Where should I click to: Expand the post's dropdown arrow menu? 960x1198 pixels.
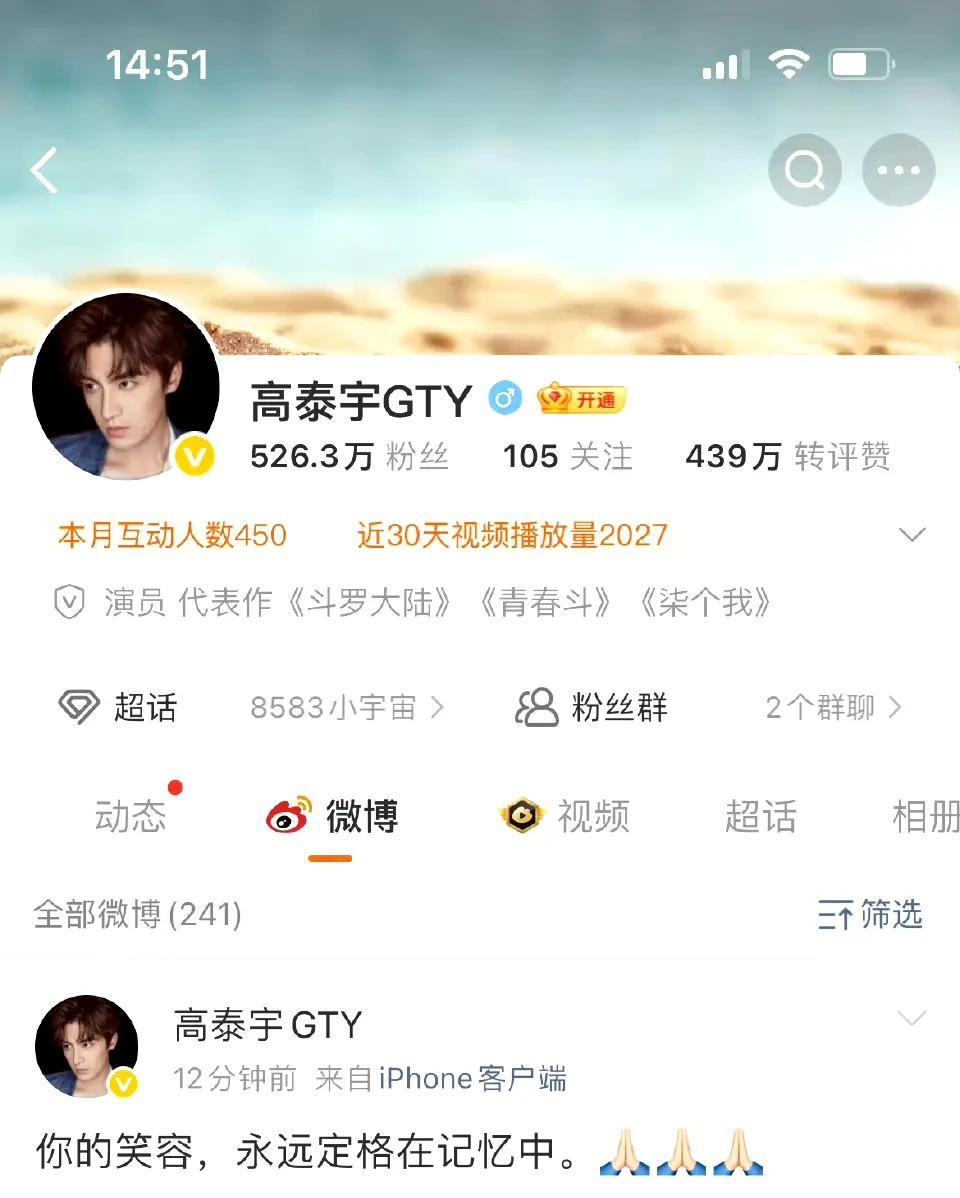click(912, 1019)
